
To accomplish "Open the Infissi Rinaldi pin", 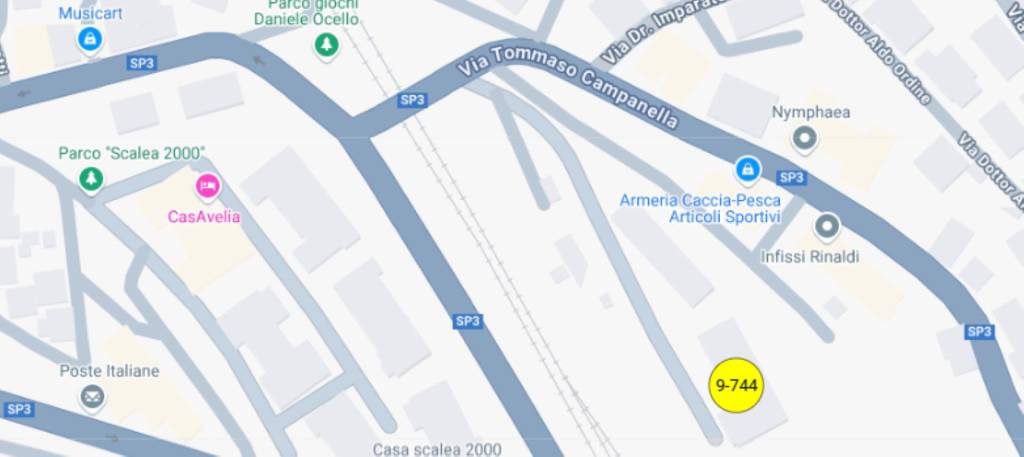I will tap(826, 228).
